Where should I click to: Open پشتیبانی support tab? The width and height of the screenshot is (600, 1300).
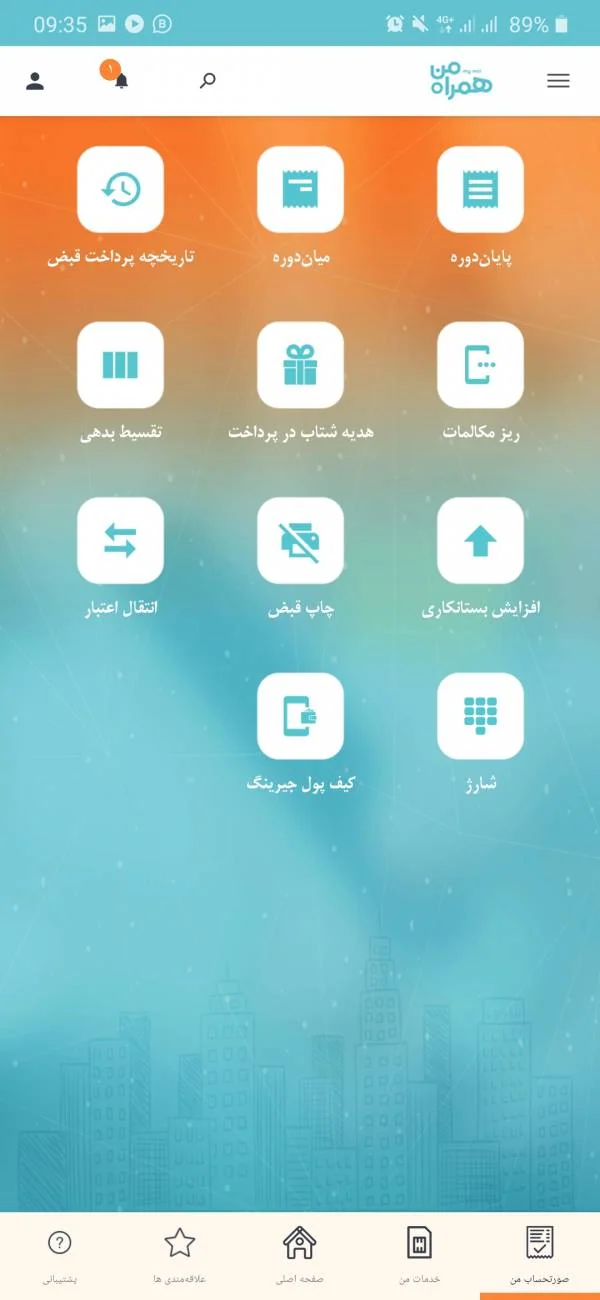[60, 1254]
